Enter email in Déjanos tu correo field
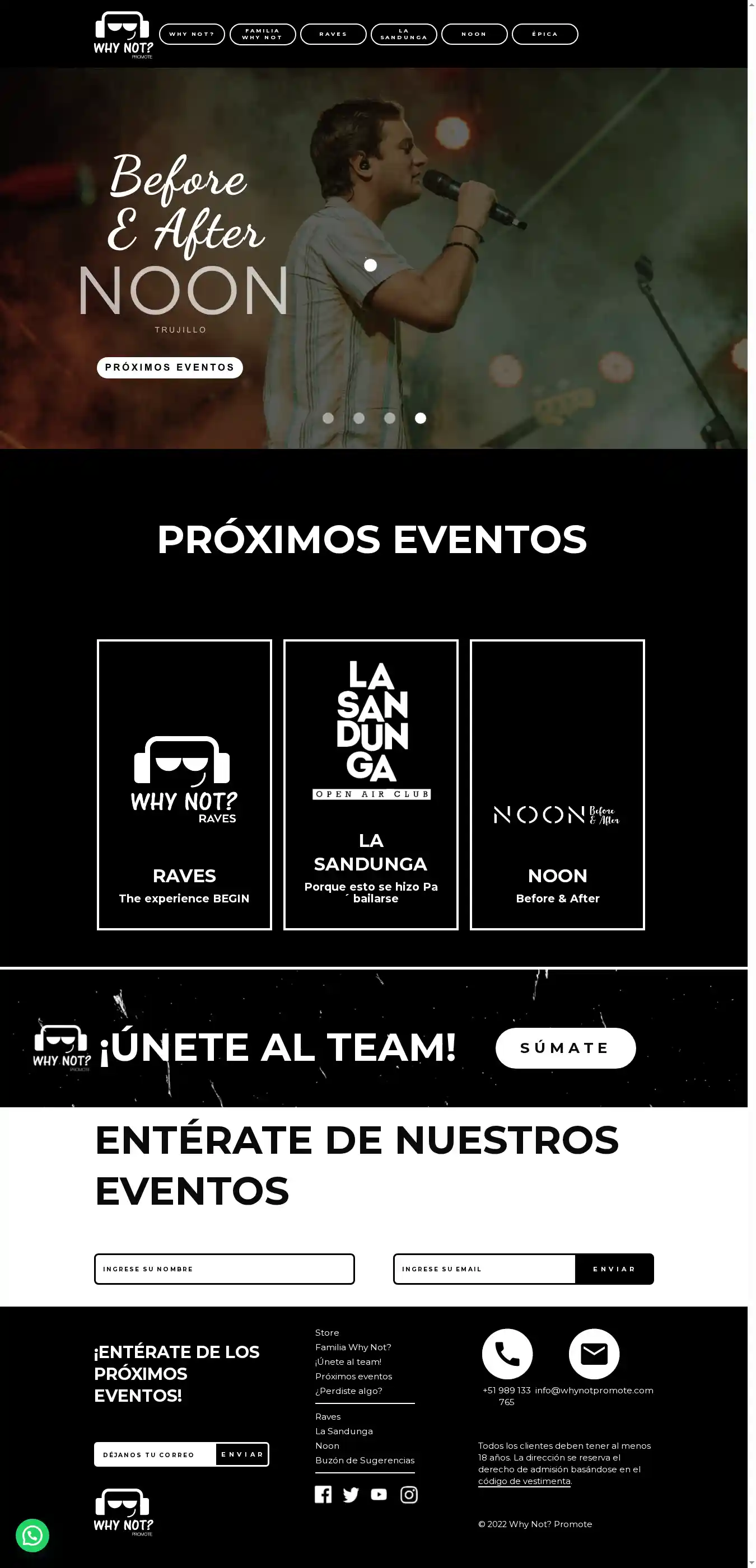Image resolution: width=756 pixels, height=1568 pixels. pyautogui.click(x=155, y=1454)
